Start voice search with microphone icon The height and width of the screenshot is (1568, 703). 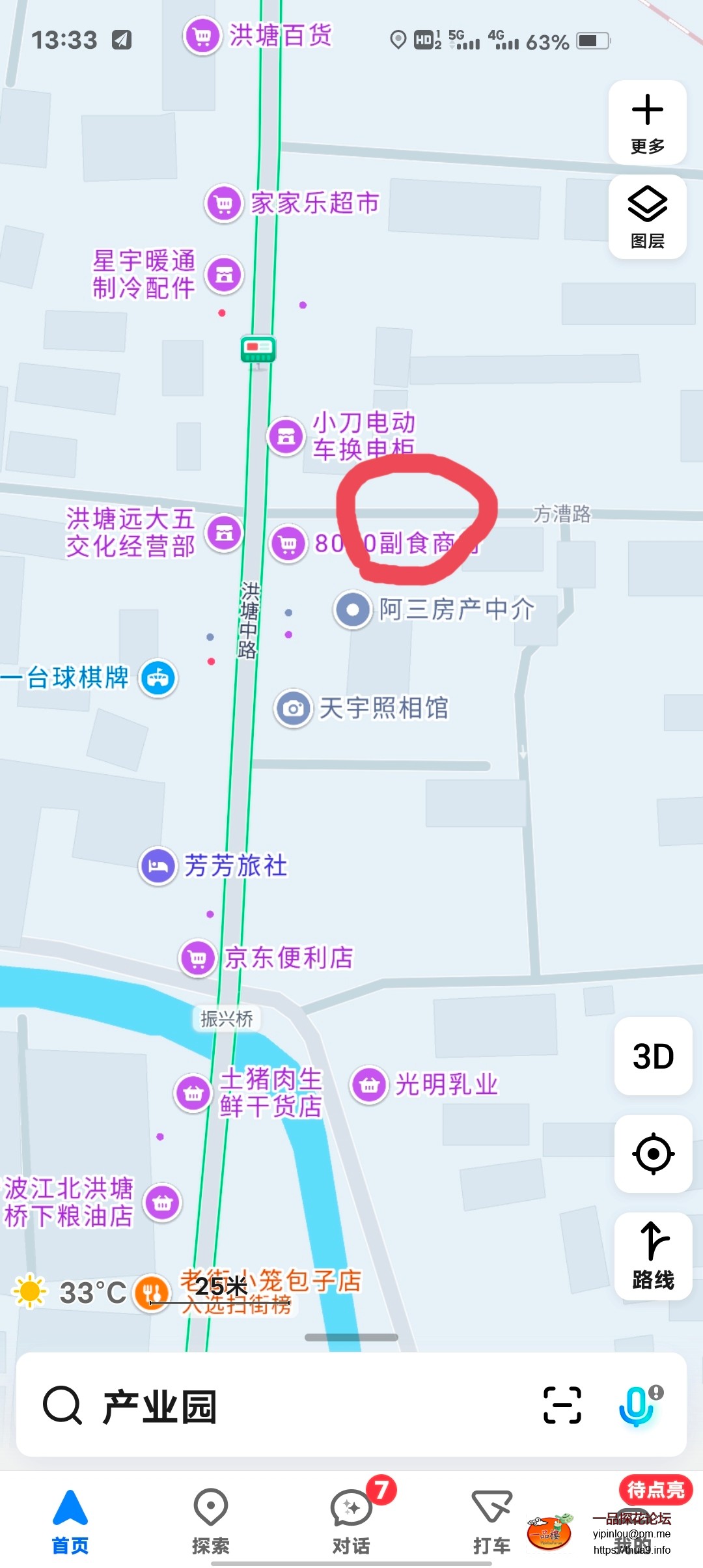pos(637,1405)
